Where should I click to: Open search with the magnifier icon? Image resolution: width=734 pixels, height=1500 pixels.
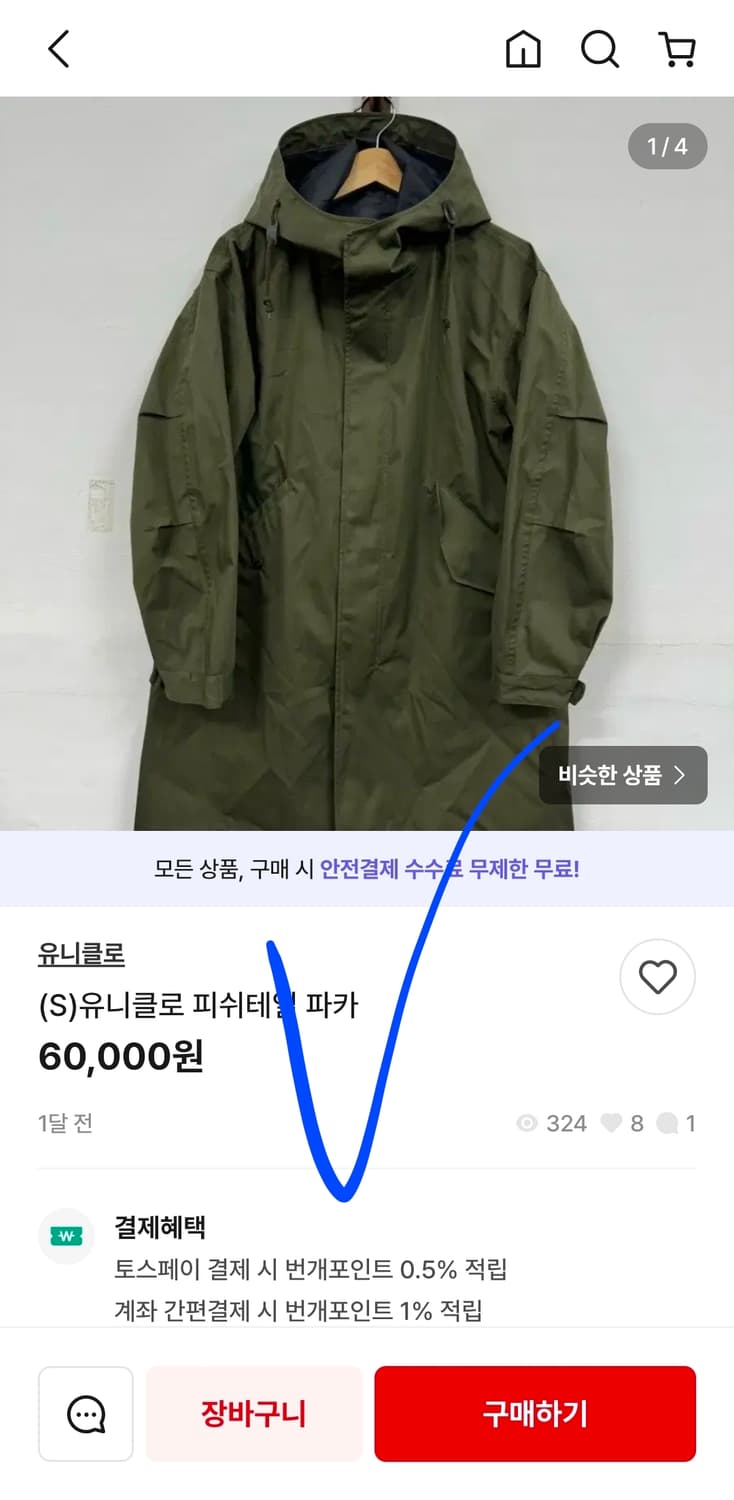pos(599,48)
